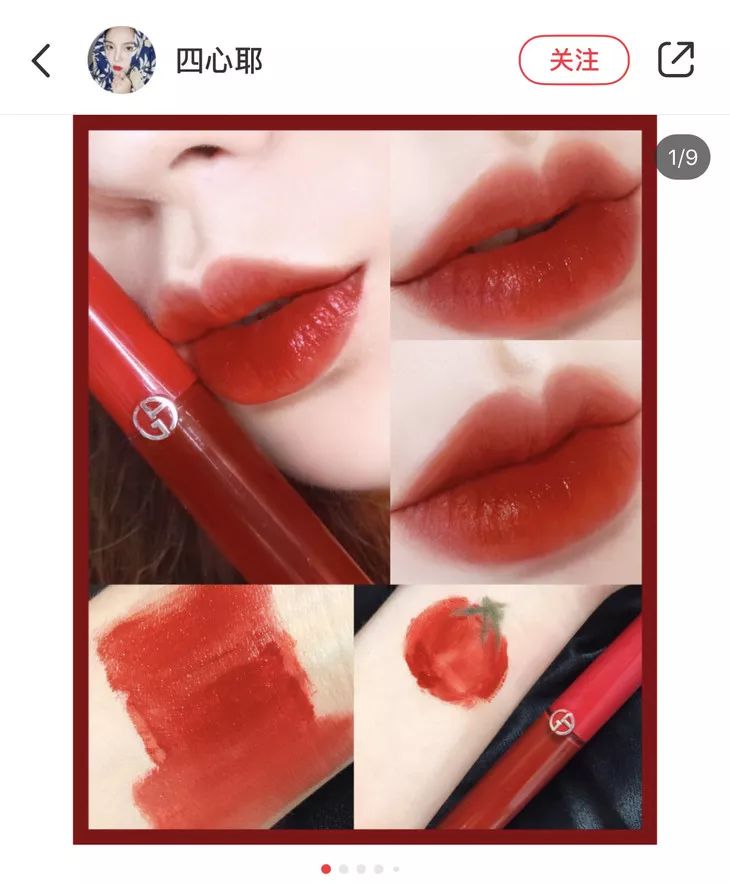Open 四心耶 username link

coord(219,61)
